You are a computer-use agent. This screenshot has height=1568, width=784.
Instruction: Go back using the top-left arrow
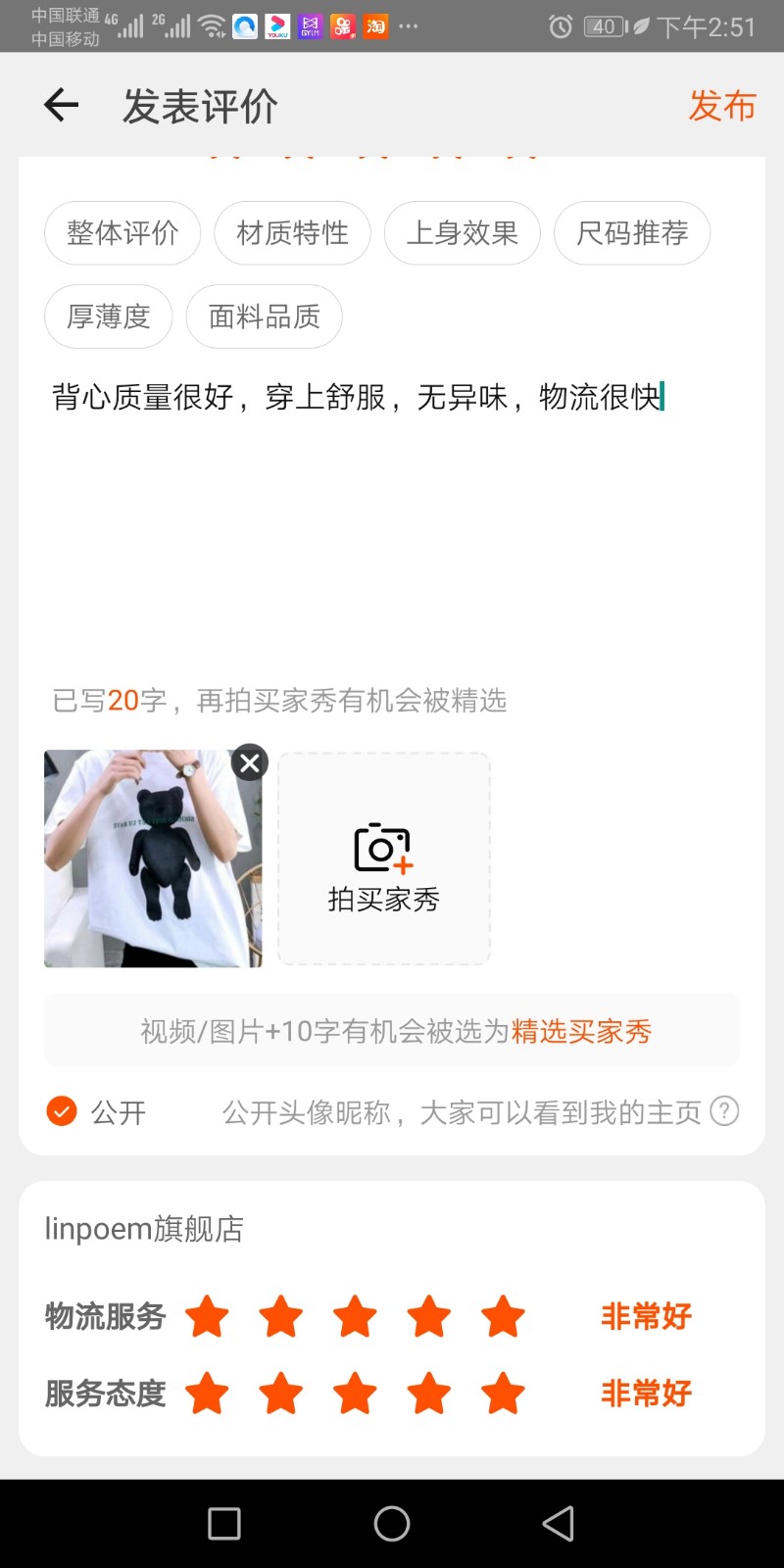[61, 105]
